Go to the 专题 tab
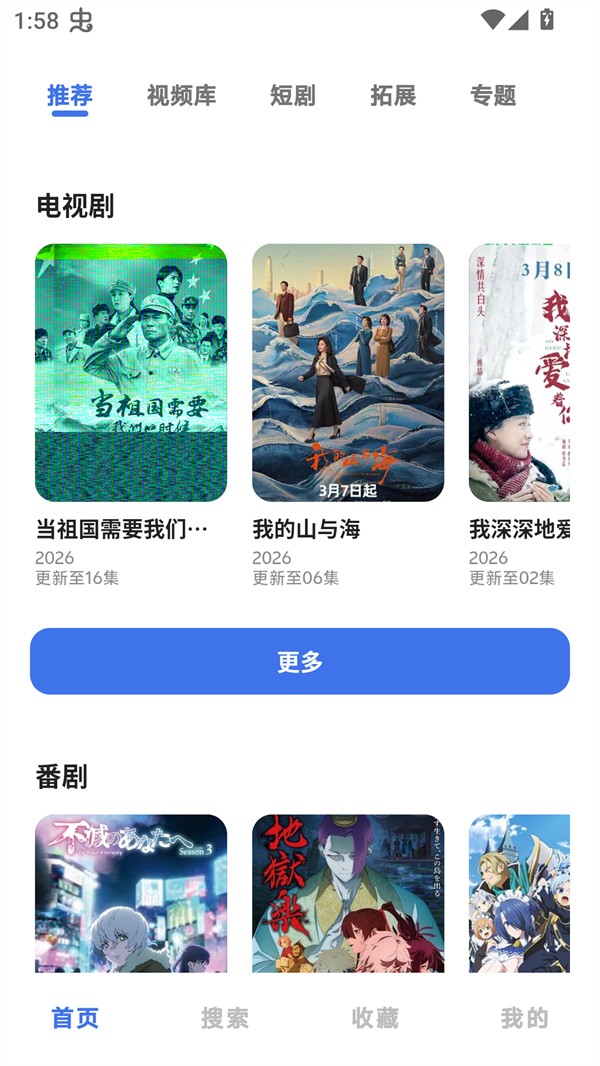The image size is (600, 1066). click(493, 95)
